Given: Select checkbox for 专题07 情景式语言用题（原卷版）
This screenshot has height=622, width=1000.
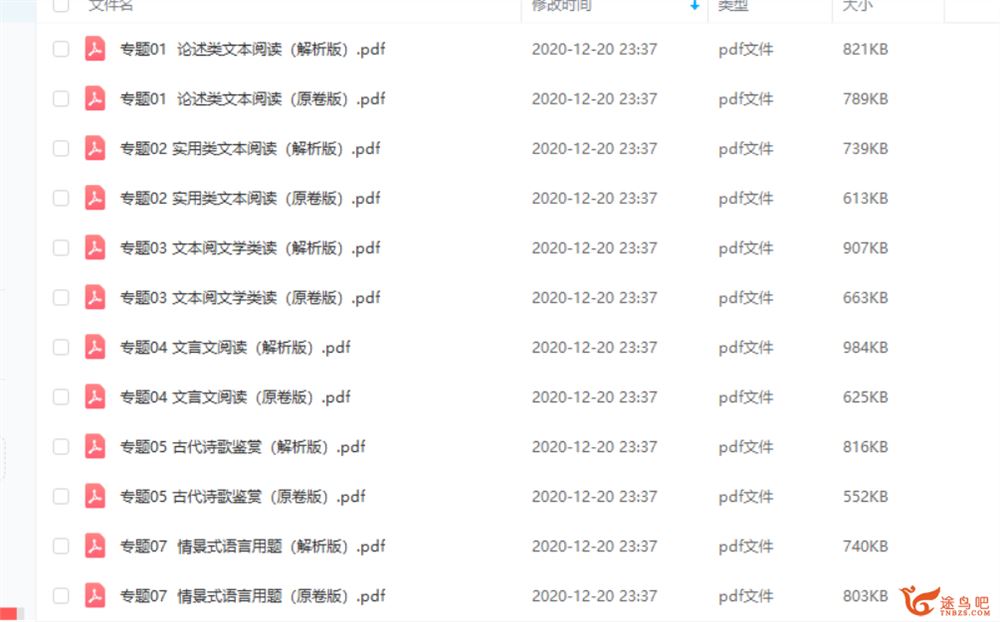Looking at the screenshot, I should pos(61,596).
